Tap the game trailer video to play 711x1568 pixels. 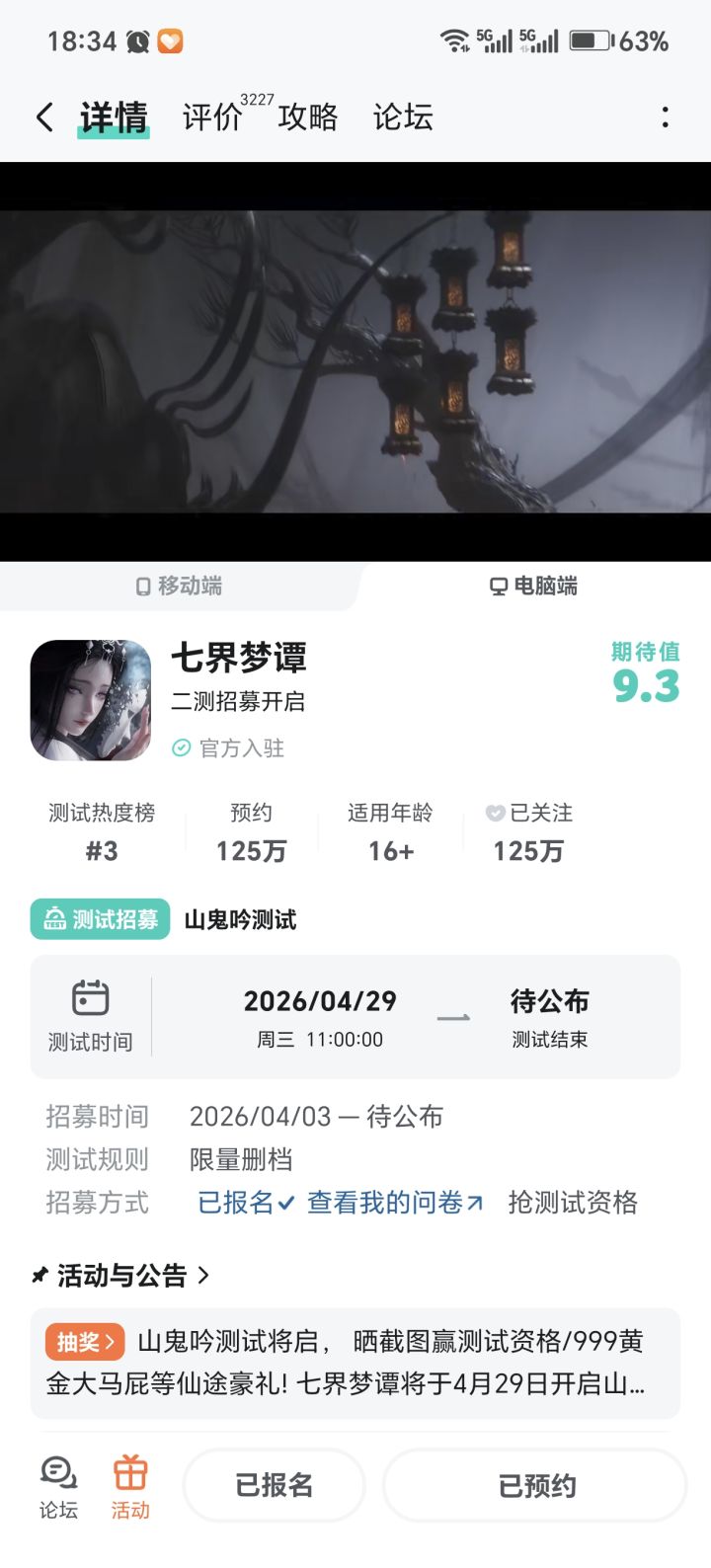(355, 360)
